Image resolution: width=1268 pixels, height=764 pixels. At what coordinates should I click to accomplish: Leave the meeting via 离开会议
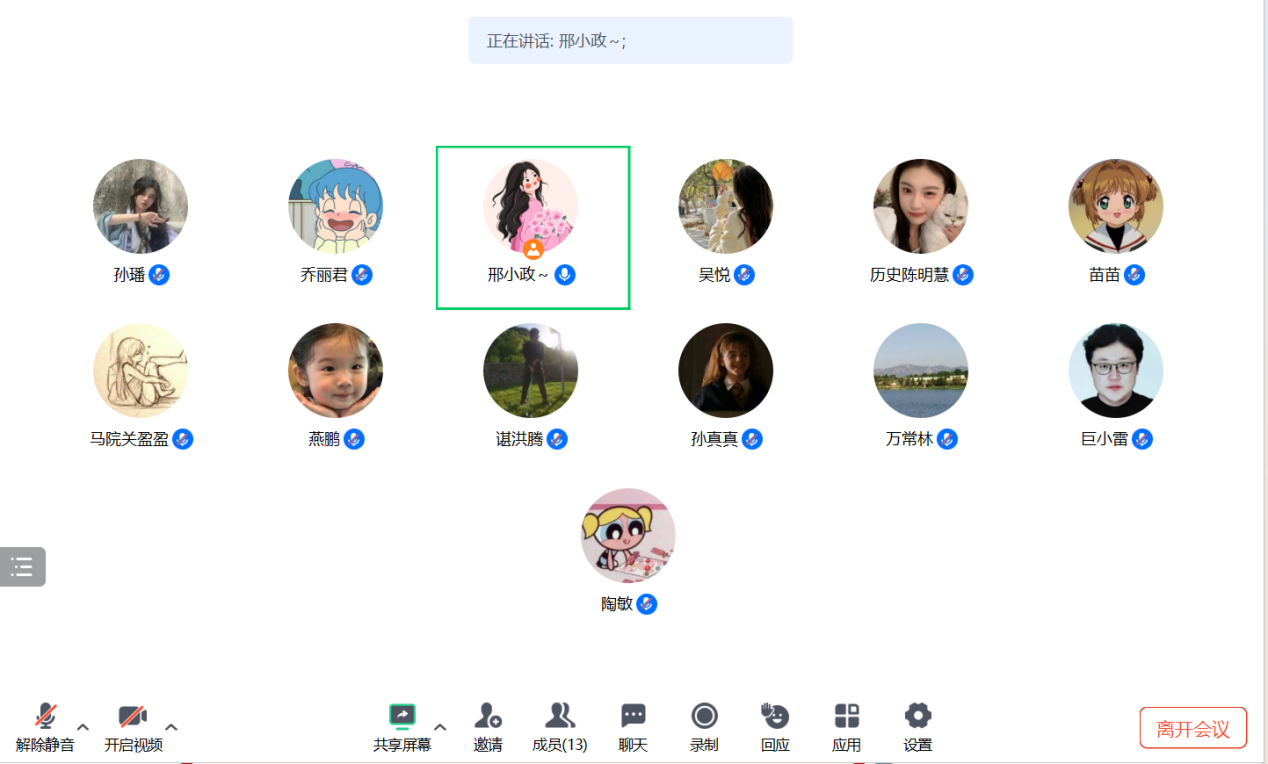[1193, 728]
